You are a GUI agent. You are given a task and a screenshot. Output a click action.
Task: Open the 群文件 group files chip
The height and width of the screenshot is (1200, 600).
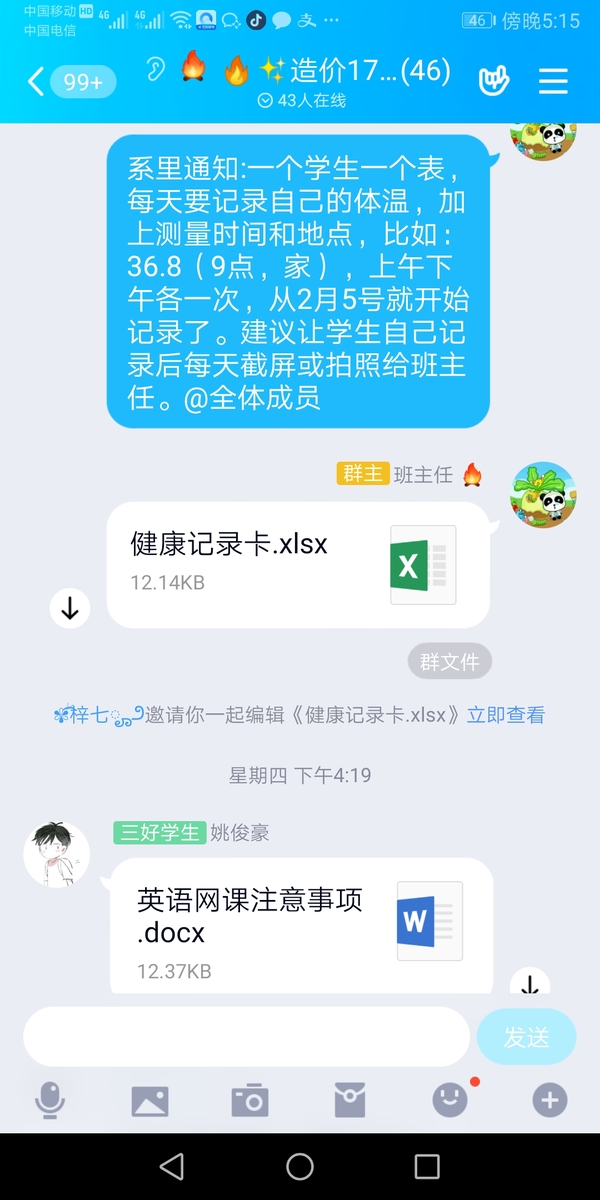[x=449, y=661]
